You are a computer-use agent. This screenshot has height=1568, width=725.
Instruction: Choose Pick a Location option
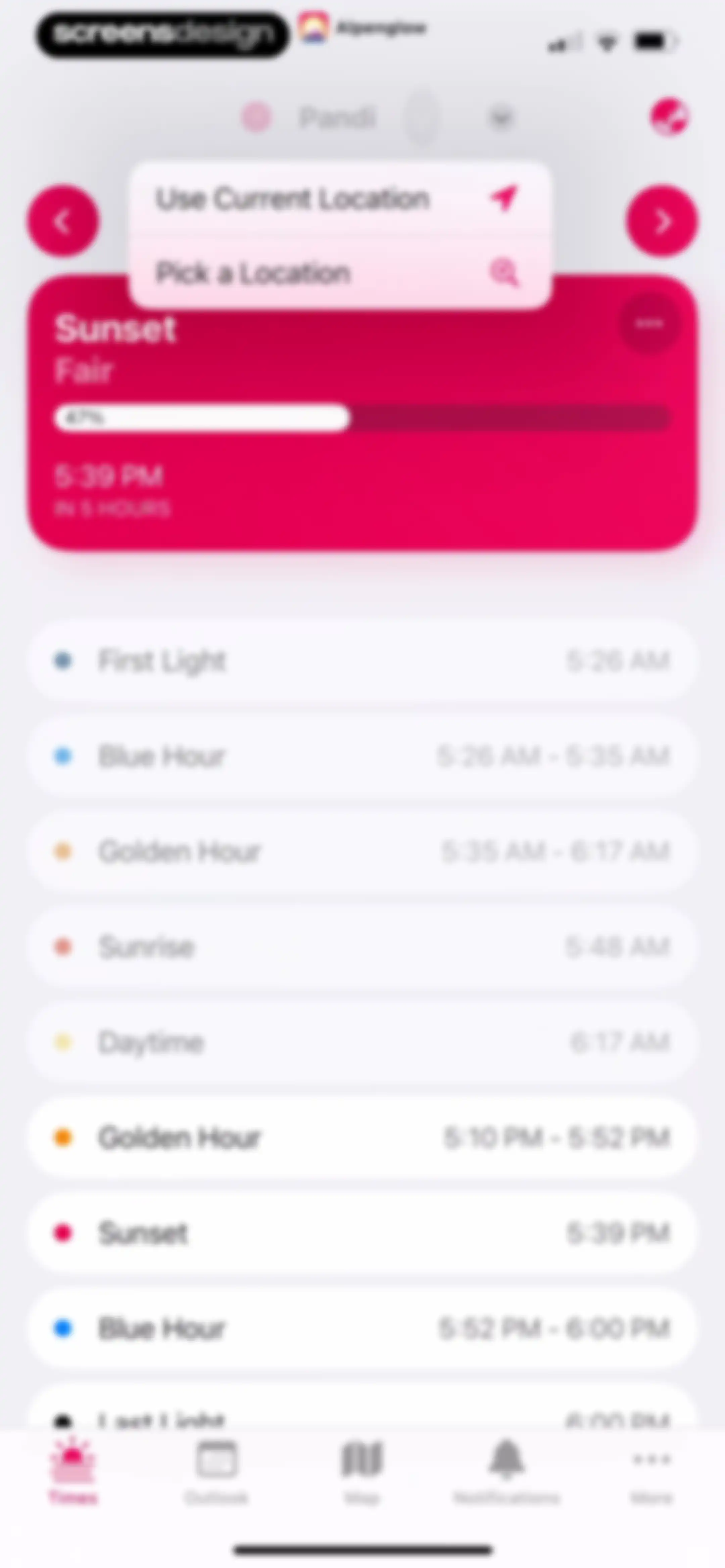point(340,272)
